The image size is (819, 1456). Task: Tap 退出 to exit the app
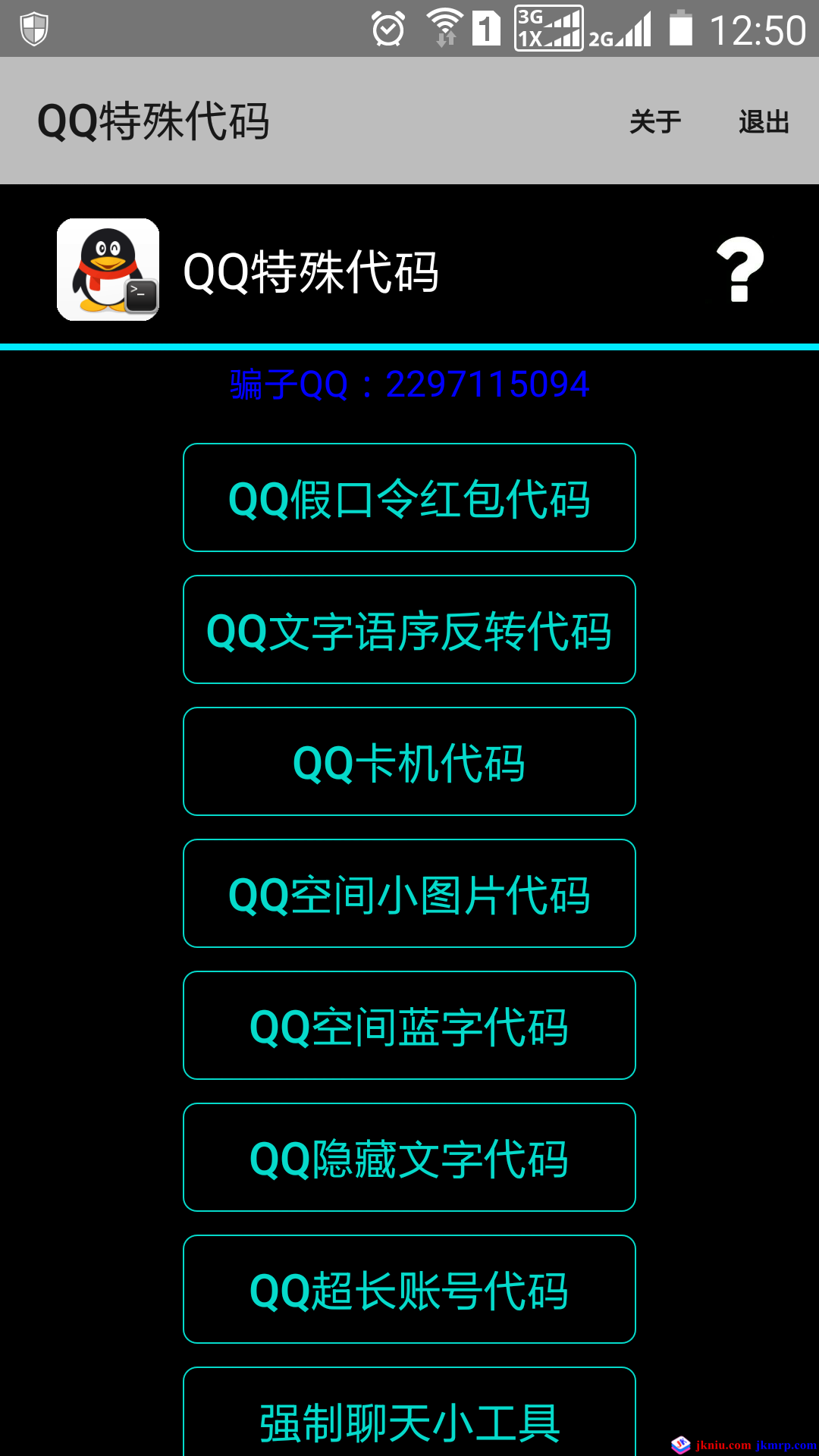pos(764,121)
